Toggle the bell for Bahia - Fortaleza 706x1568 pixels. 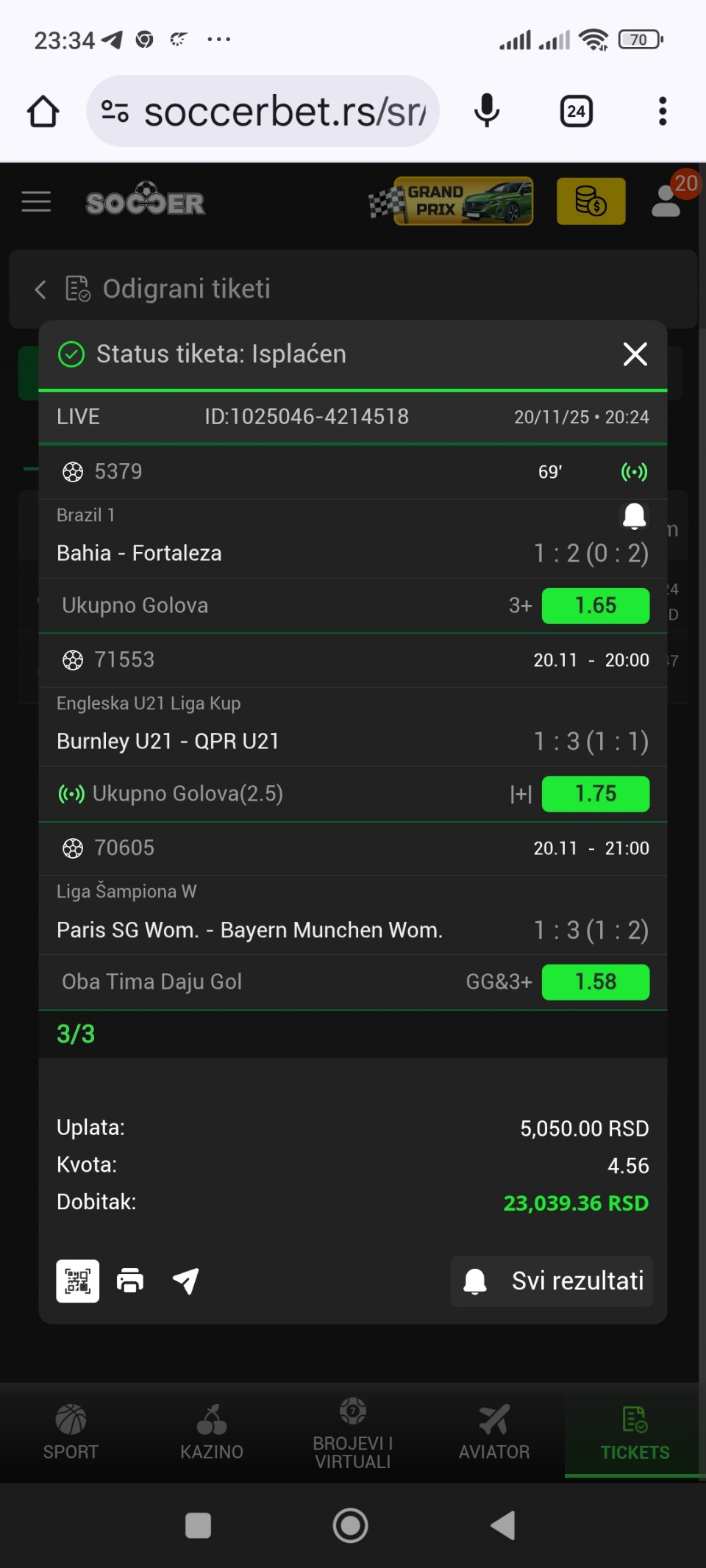pyautogui.click(x=634, y=516)
